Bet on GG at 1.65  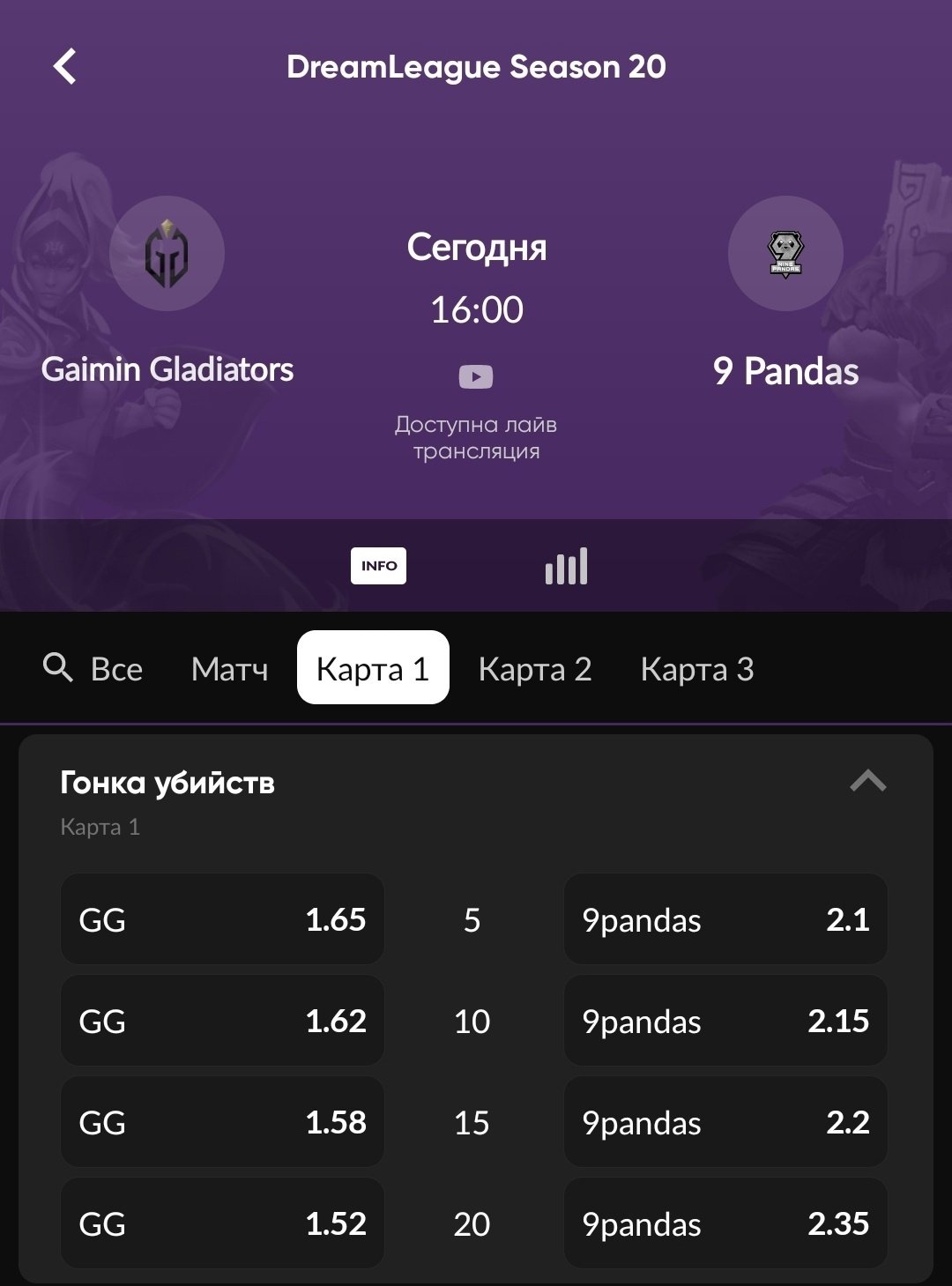point(222,919)
